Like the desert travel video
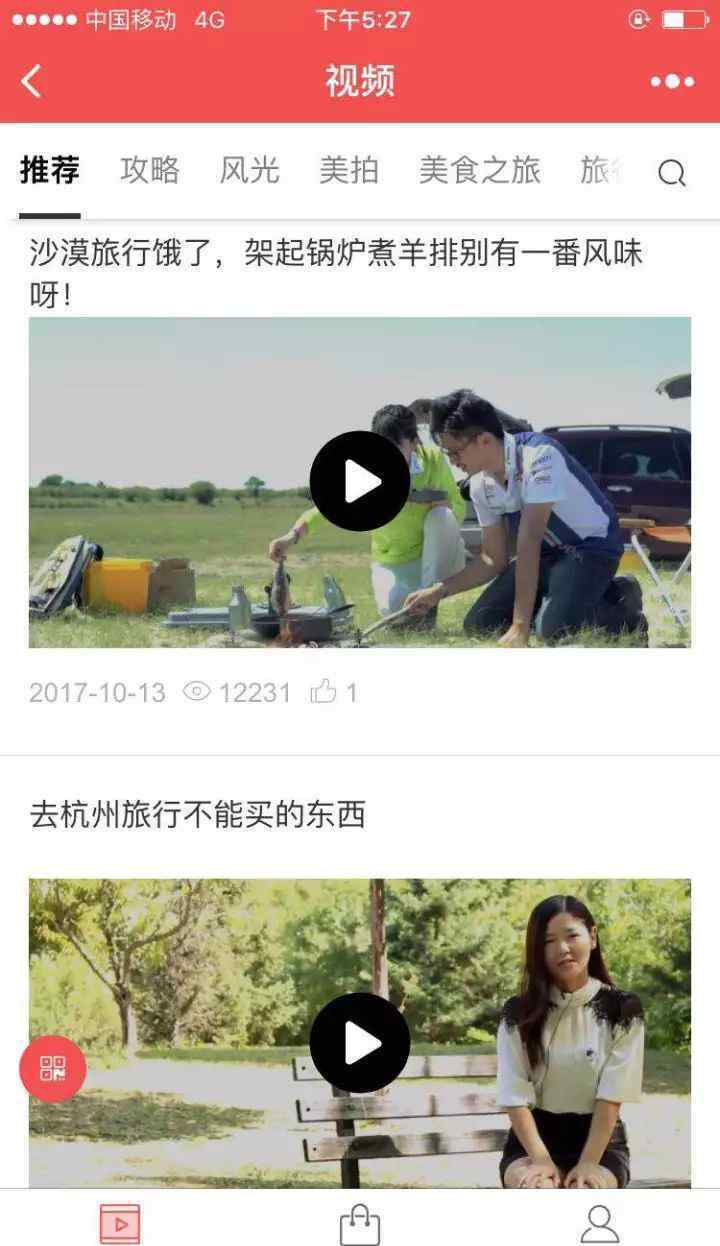The width and height of the screenshot is (720, 1246). pos(334,692)
